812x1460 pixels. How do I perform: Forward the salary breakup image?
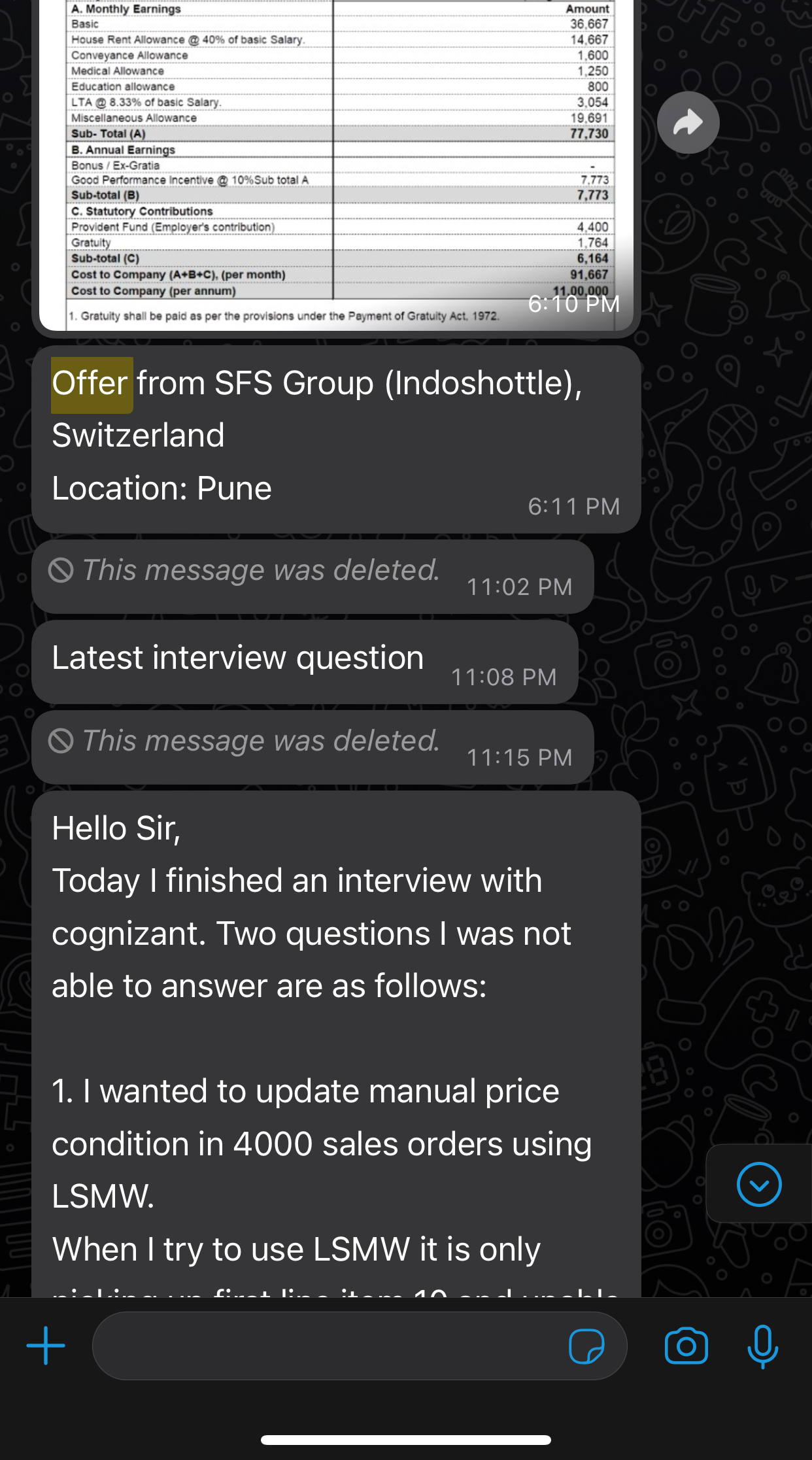[x=688, y=123]
